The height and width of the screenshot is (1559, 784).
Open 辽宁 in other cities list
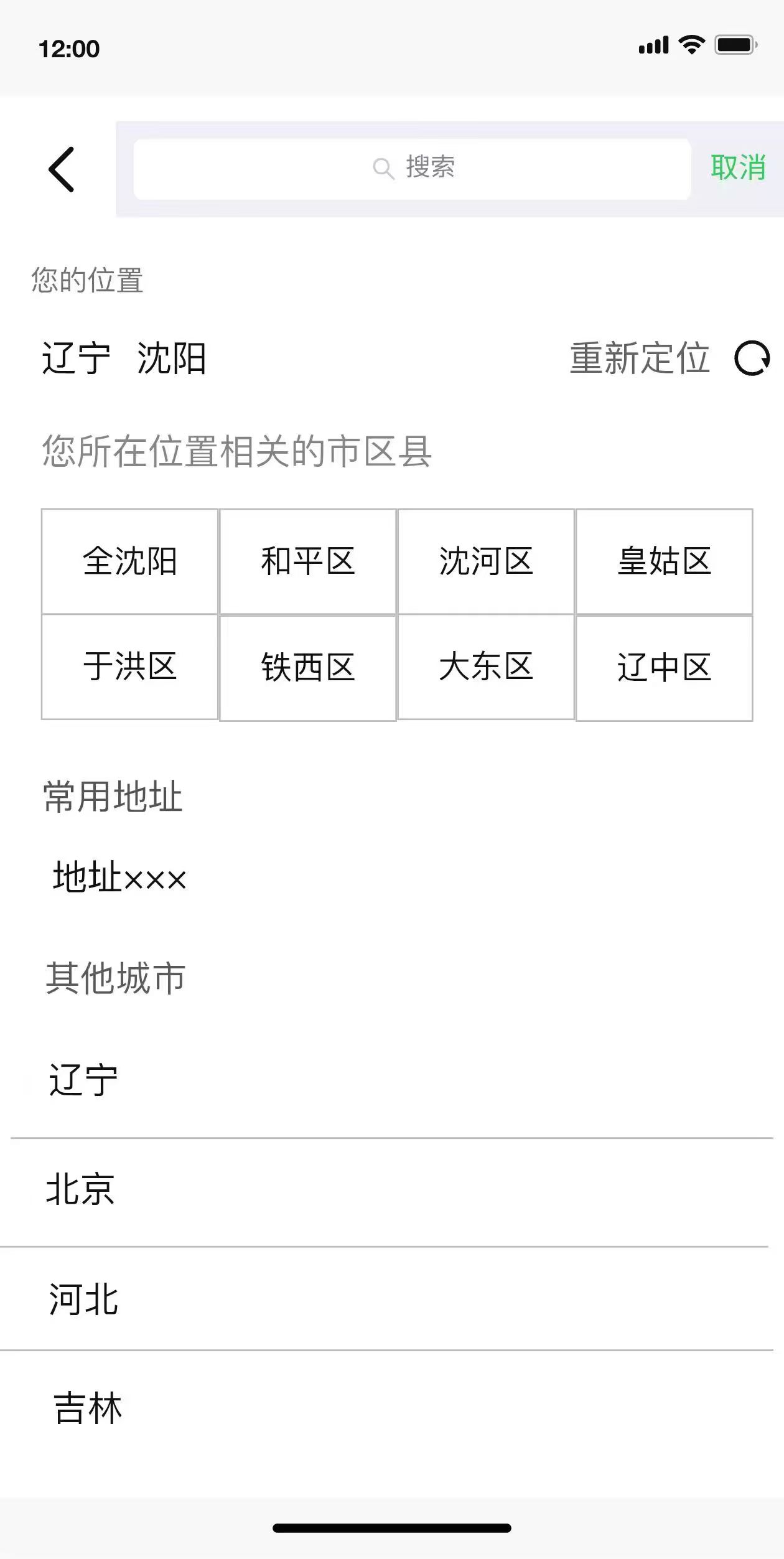[x=83, y=1080]
